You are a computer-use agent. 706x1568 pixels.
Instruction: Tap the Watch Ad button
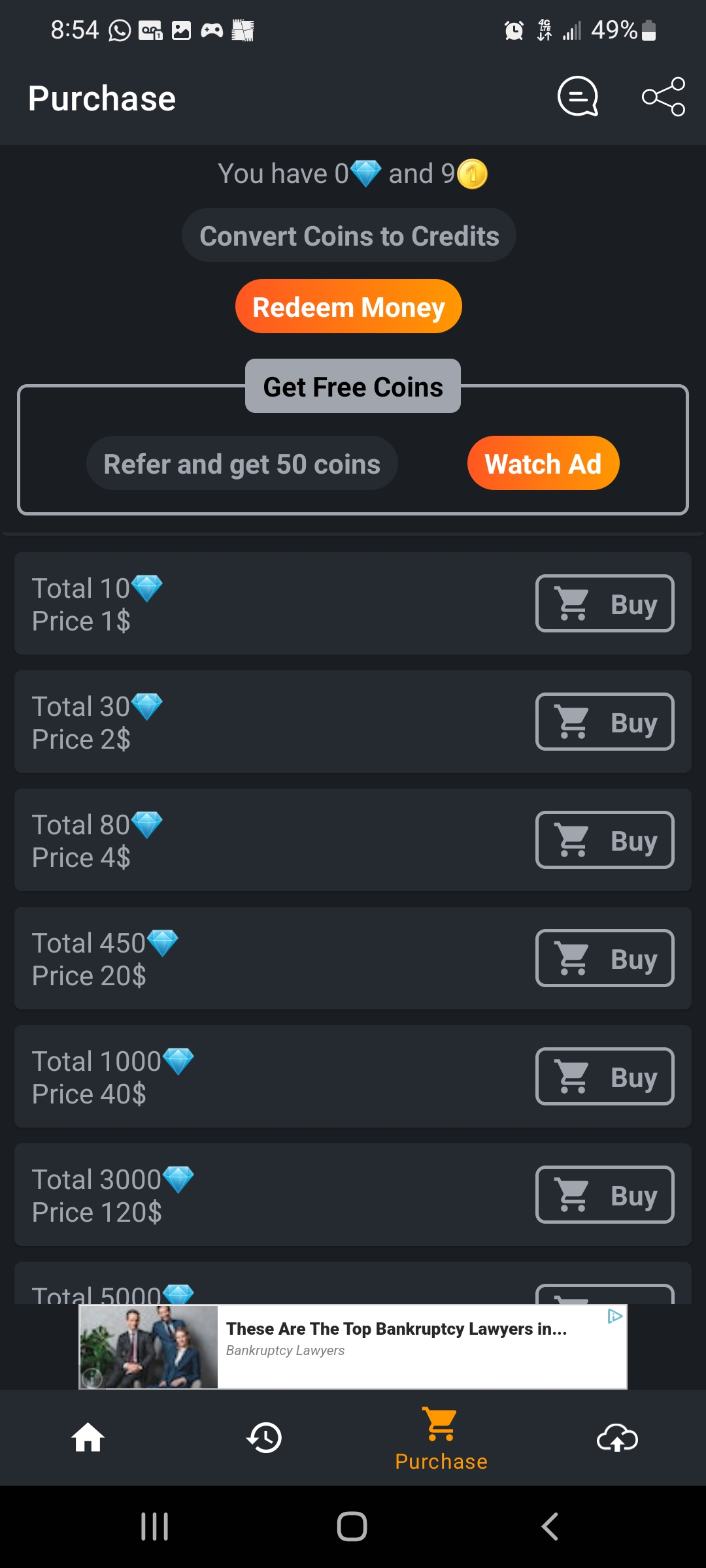(x=543, y=463)
